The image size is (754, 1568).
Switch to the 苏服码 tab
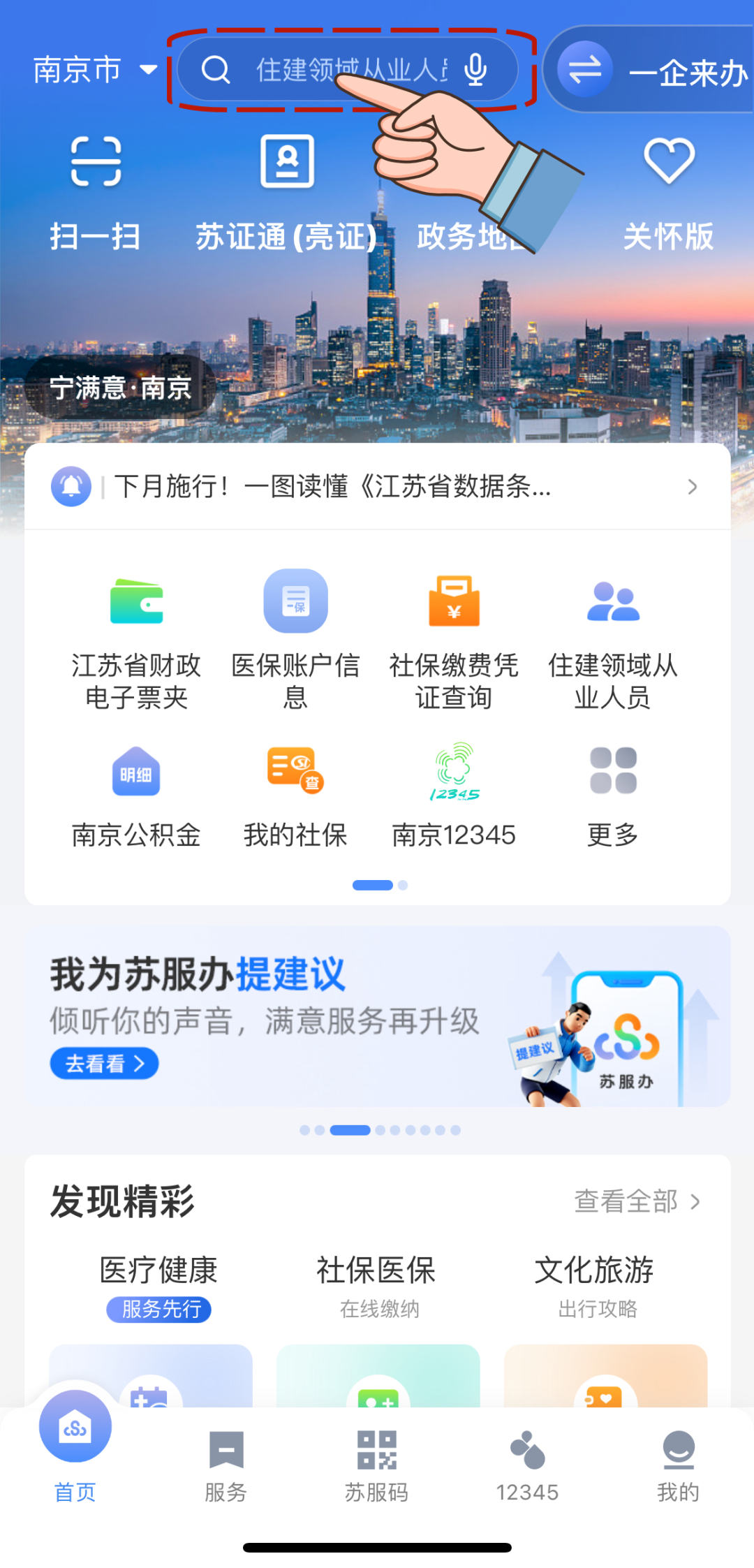click(x=377, y=1460)
